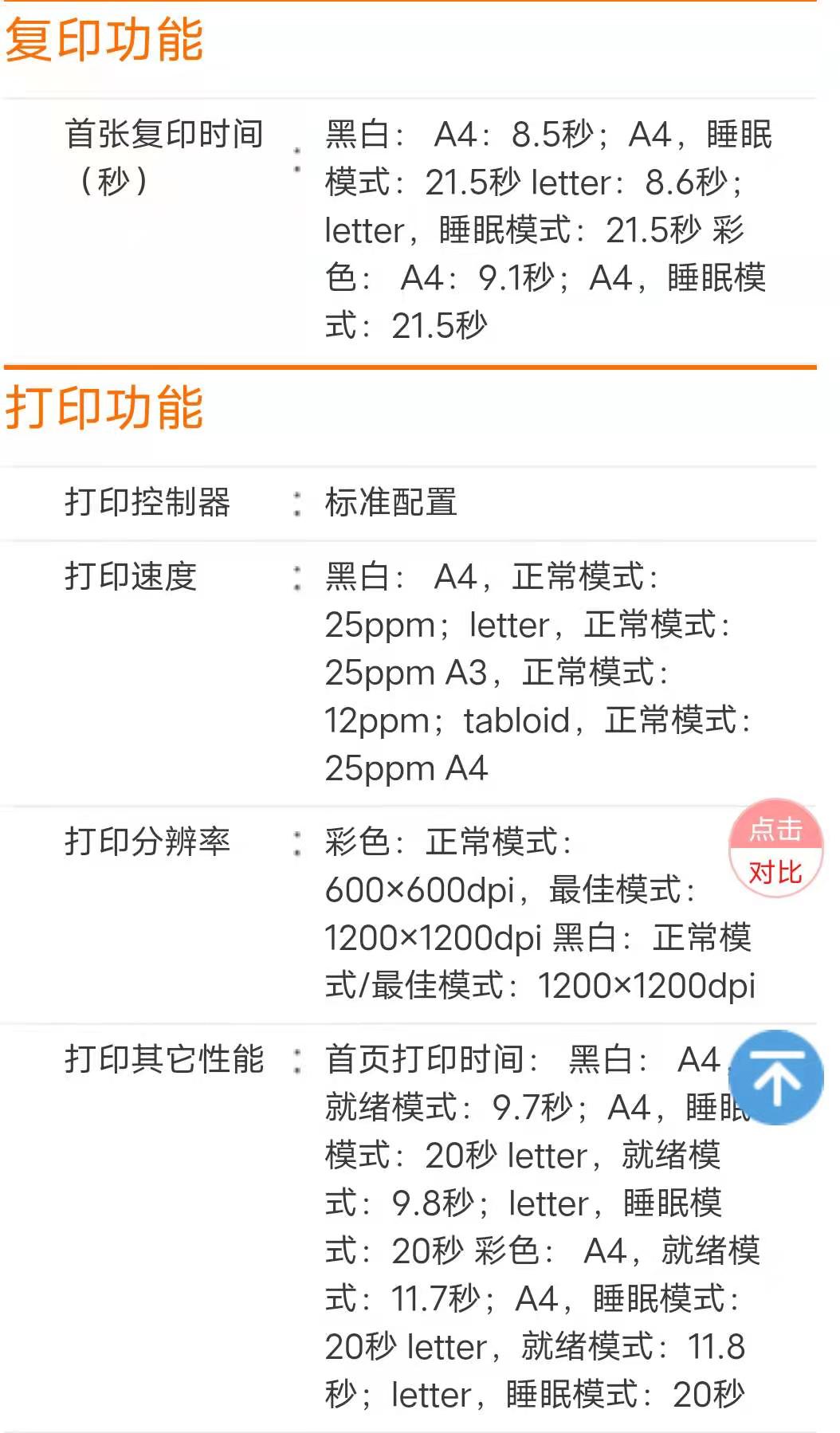
Task: Tap the 点击对比 compare button
Action: click(x=775, y=850)
